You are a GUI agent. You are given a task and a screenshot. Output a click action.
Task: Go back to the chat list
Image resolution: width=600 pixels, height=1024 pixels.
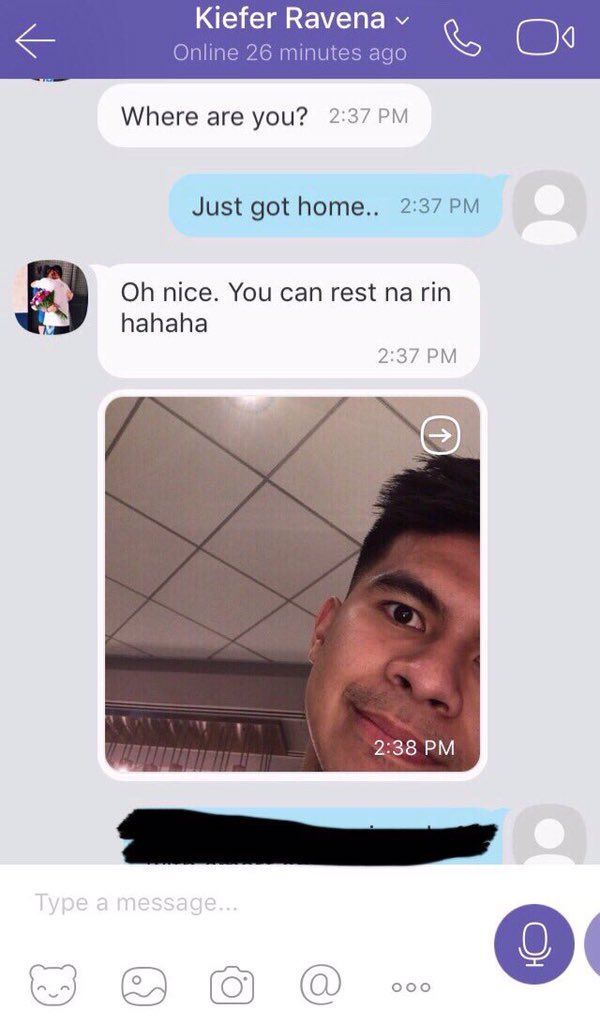[35, 40]
